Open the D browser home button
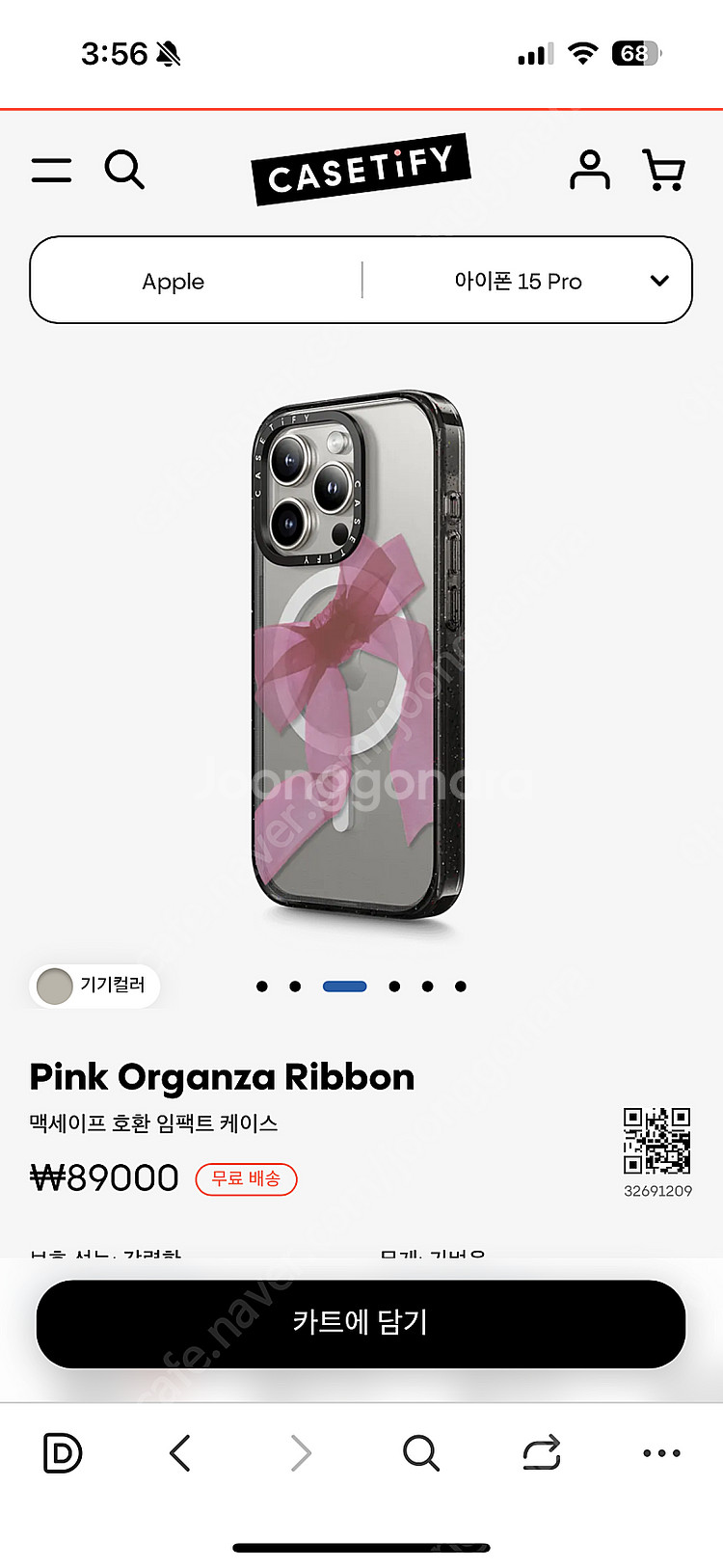The image size is (723, 1568). click(x=63, y=1452)
